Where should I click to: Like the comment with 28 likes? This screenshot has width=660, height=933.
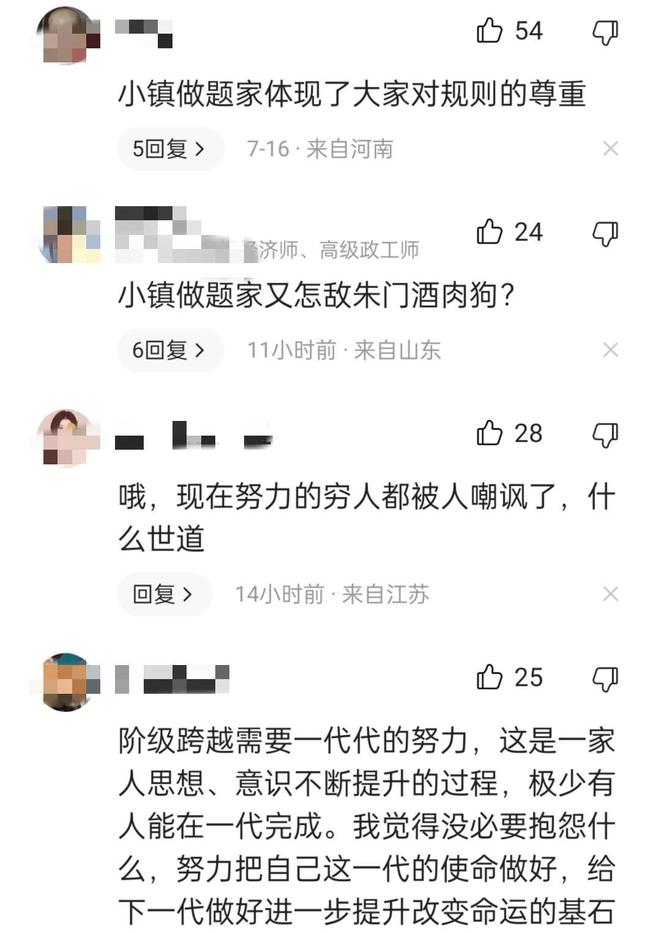pos(490,433)
